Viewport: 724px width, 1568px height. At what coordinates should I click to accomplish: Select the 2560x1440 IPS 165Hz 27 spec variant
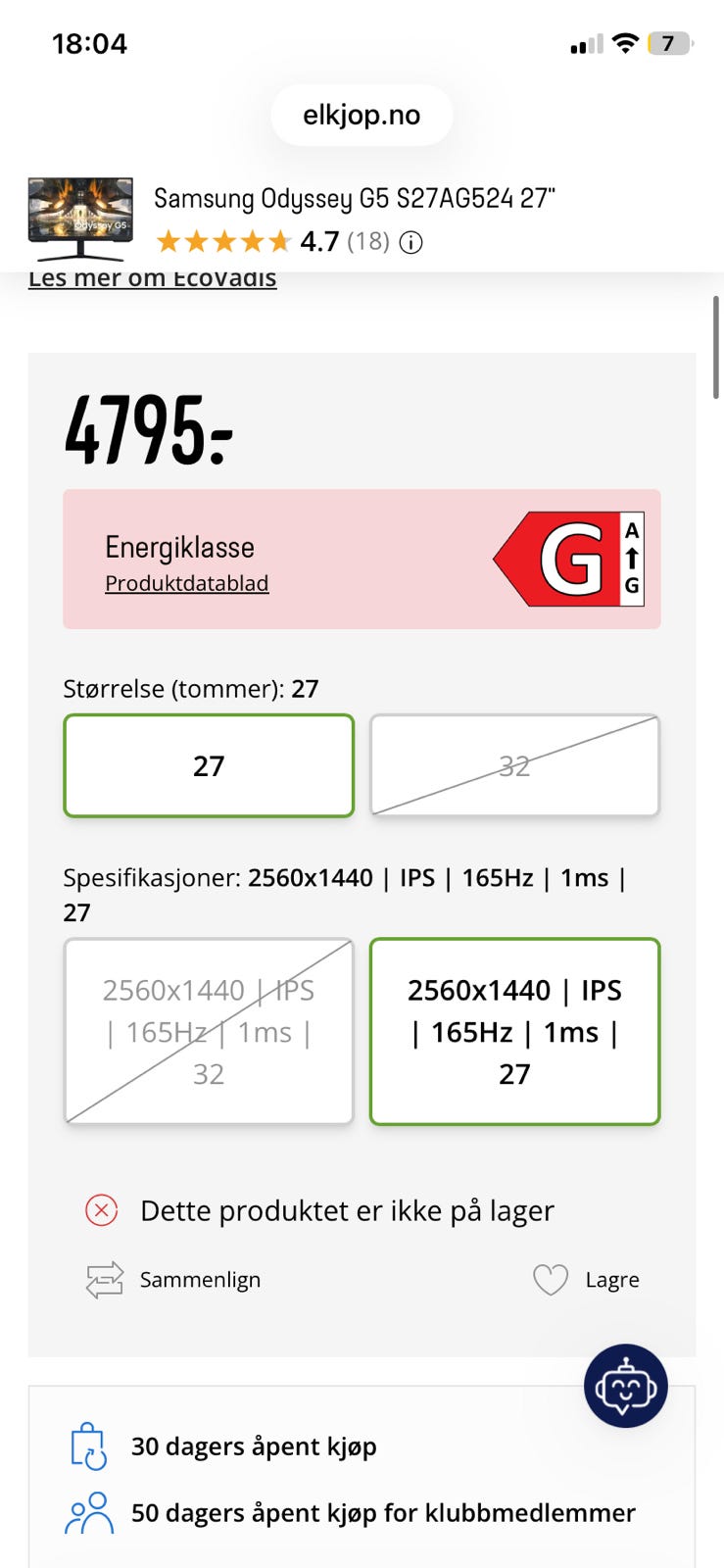[x=513, y=1031]
